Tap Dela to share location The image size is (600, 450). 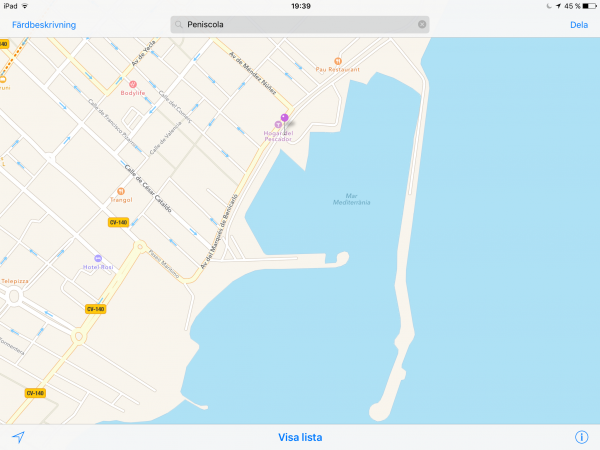579,24
